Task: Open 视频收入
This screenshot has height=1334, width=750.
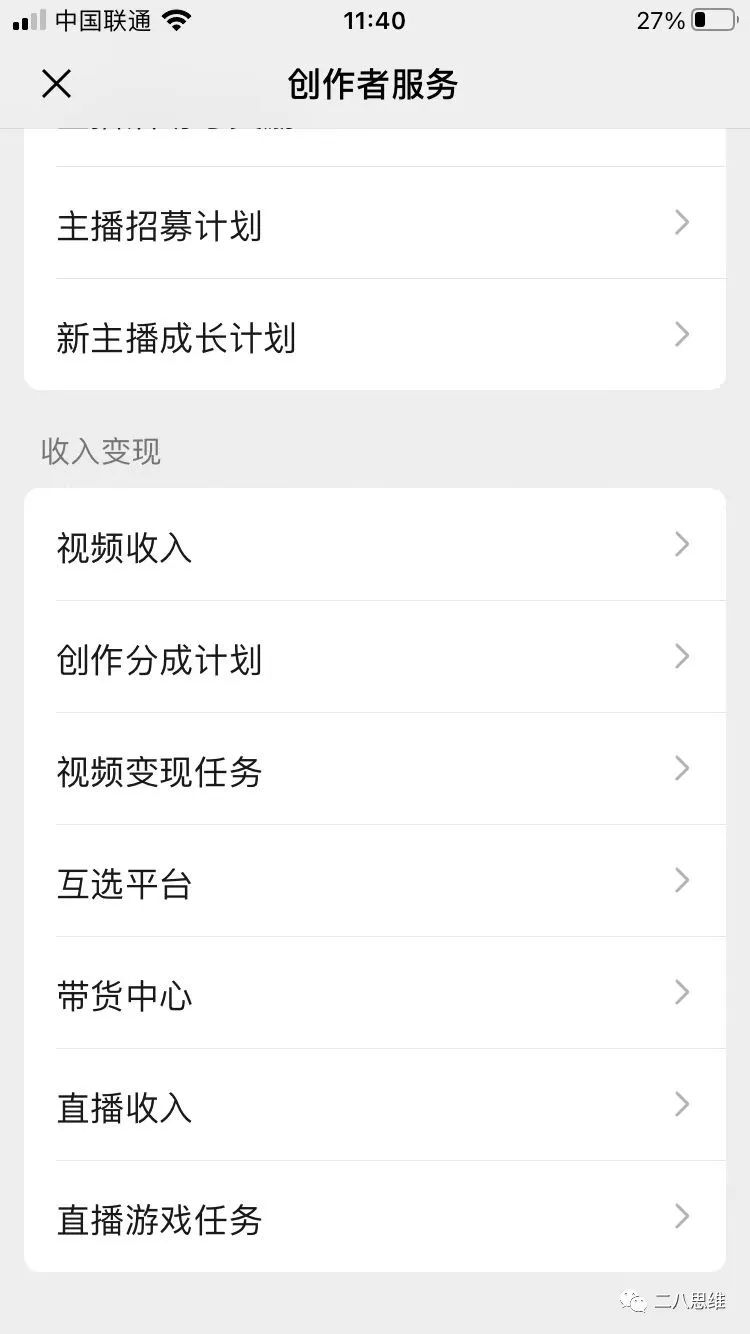Action: tap(374, 546)
